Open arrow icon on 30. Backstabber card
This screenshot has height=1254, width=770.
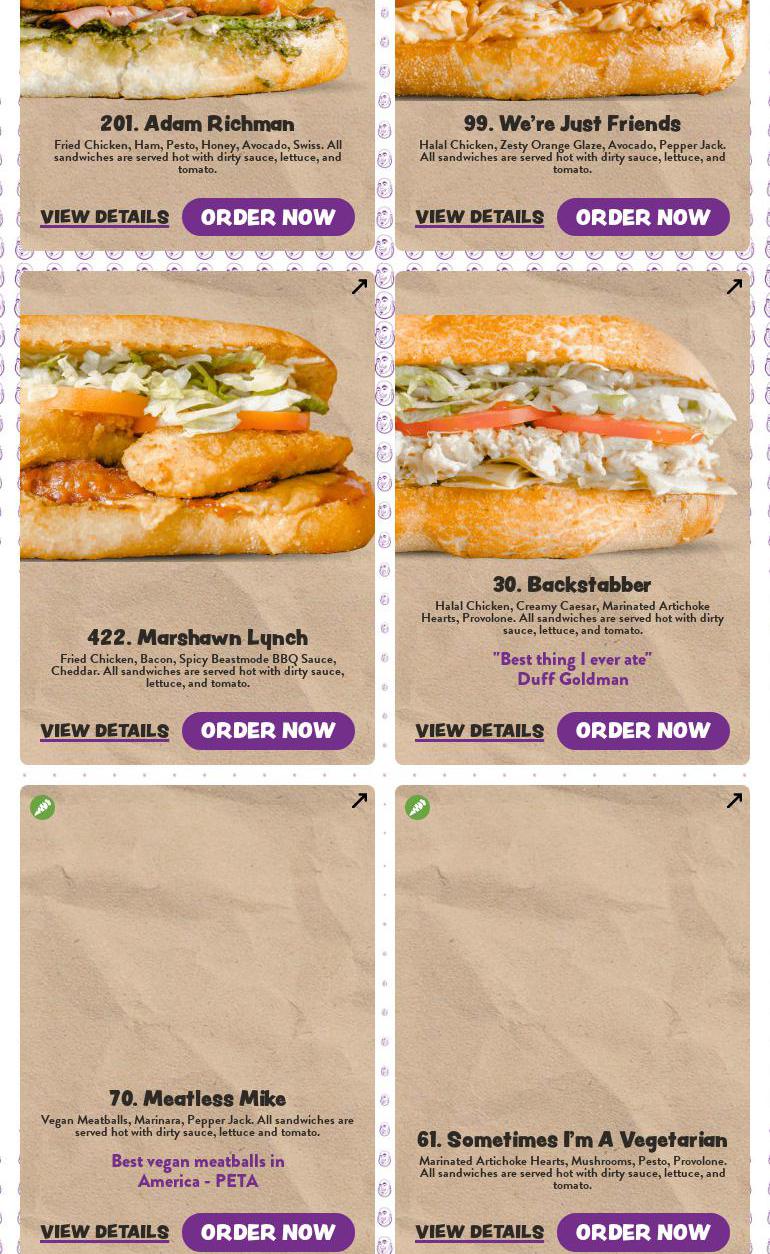tap(734, 287)
